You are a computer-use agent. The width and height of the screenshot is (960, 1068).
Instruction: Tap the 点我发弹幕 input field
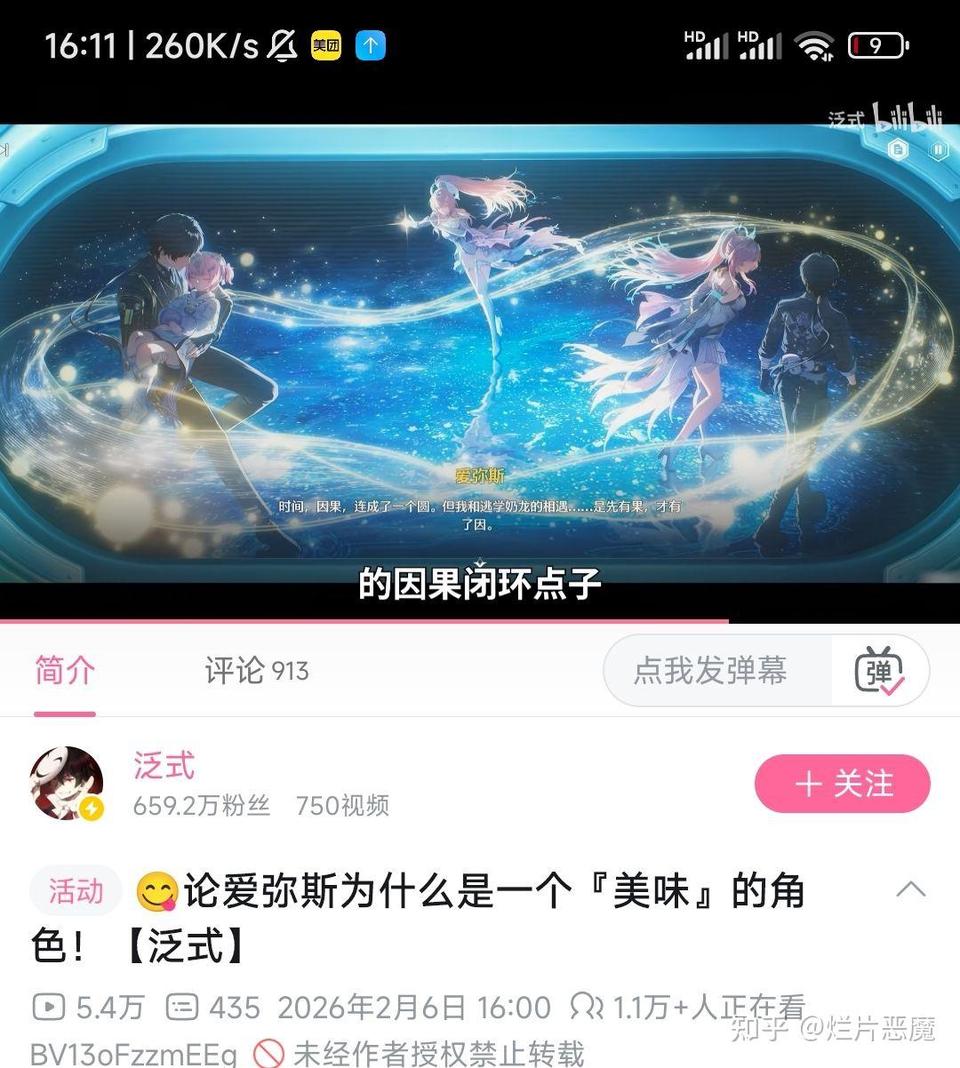pyautogui.click(x=717, y=671)
